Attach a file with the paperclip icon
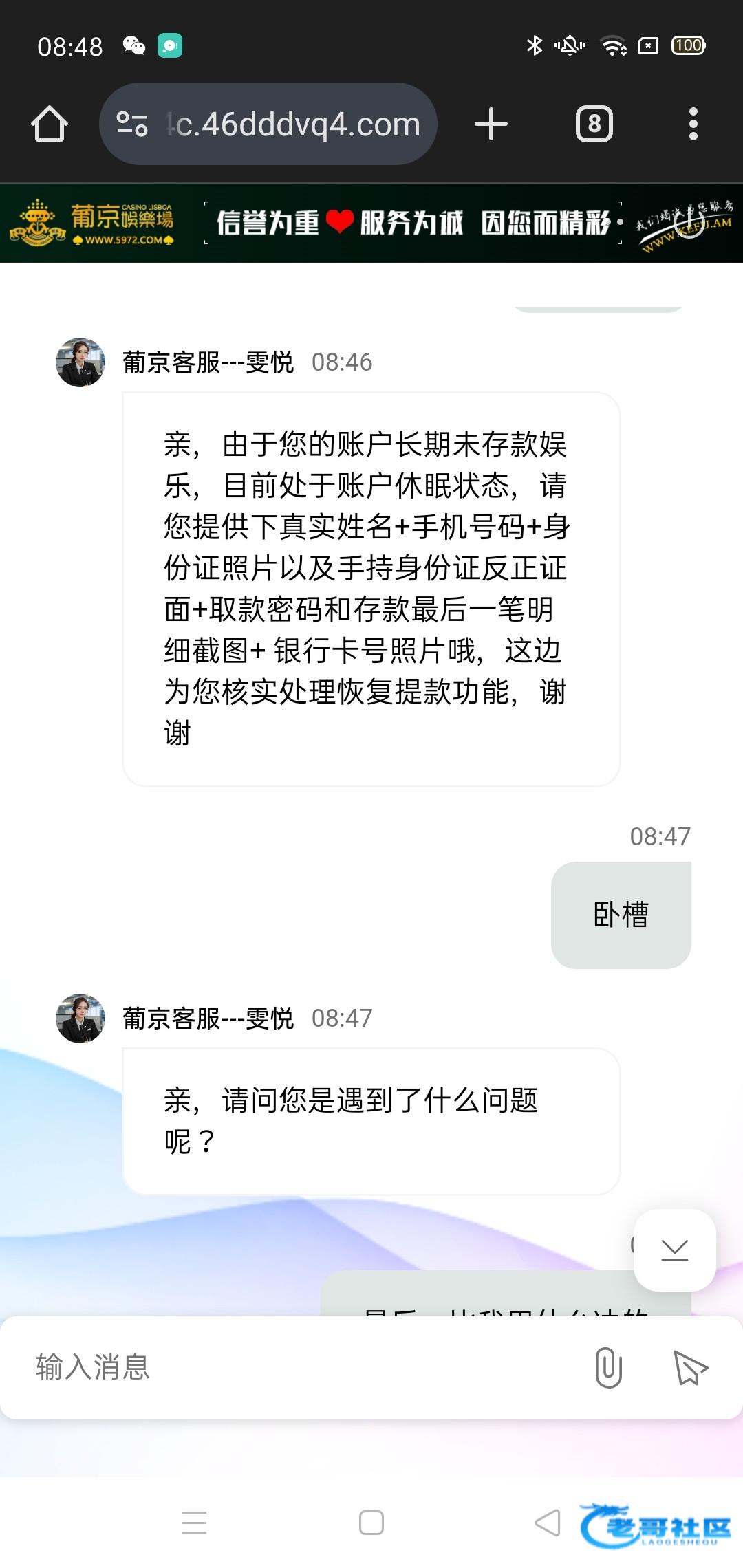The height and width of the screenshot is (1568, 743). pyautogui.click(x=608, y=1366)
